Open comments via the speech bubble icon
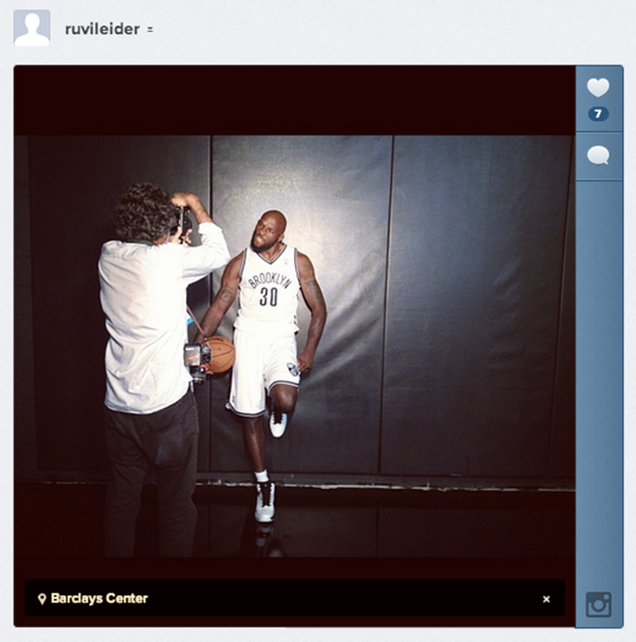 598,155
